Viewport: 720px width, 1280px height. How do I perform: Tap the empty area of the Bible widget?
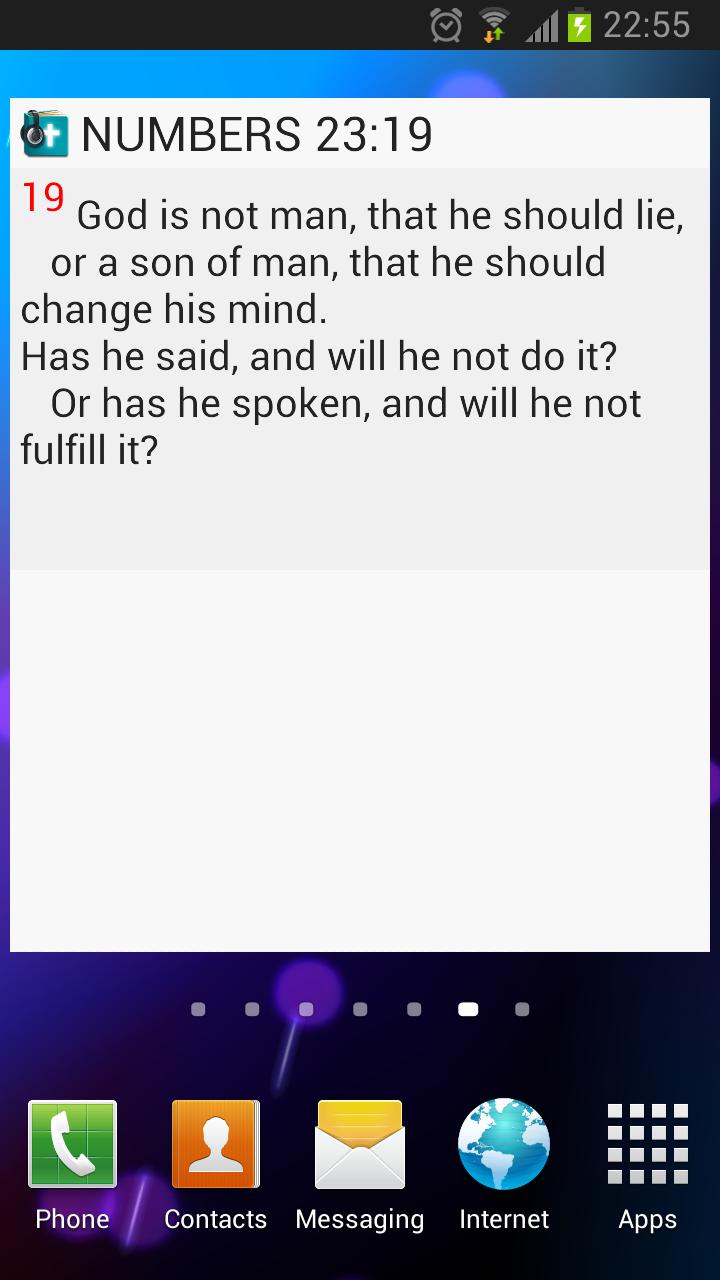(x=360, y=750)
